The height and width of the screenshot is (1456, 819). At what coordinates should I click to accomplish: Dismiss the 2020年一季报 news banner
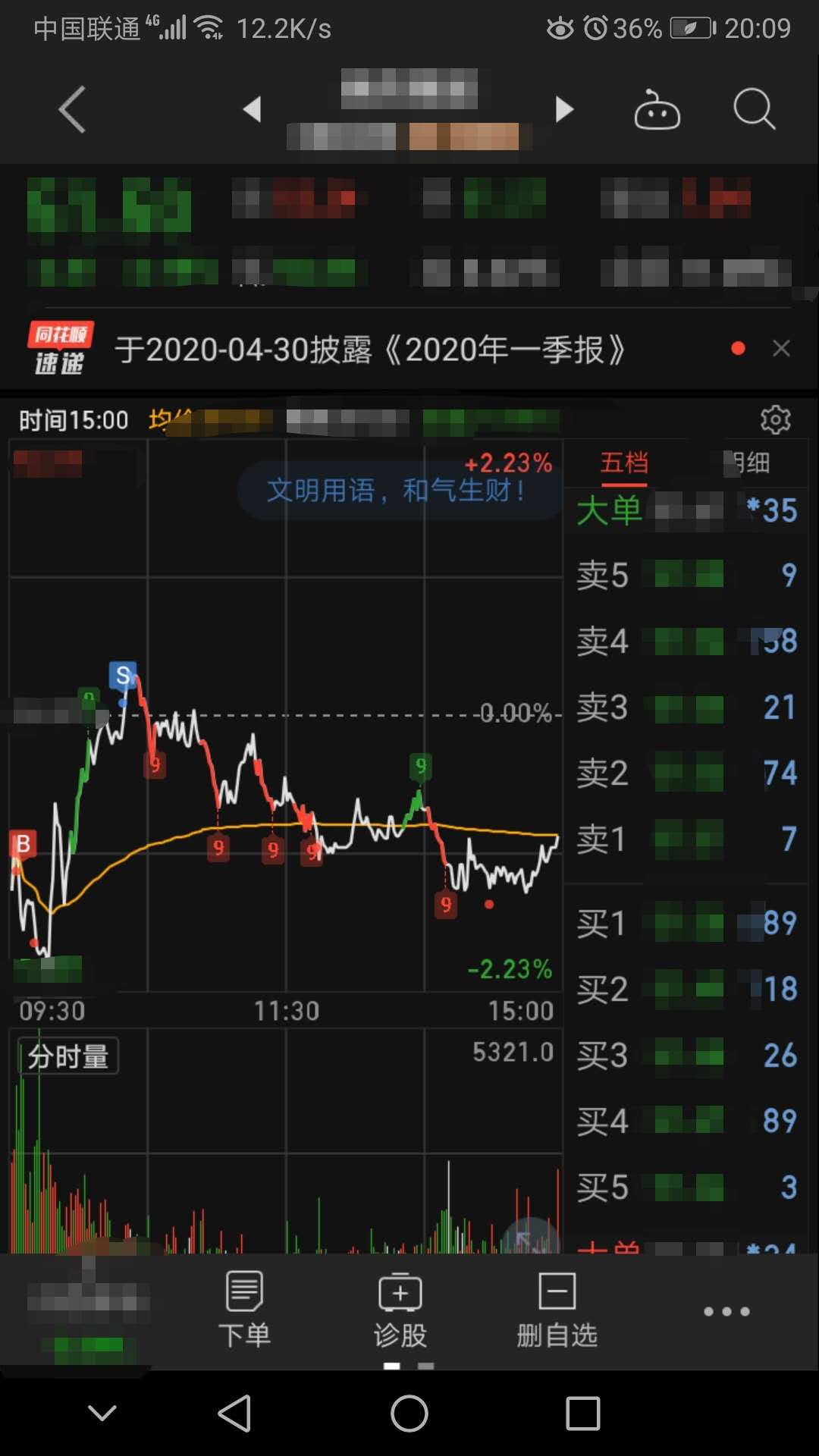pyautogui.click(x=782, y=348)
